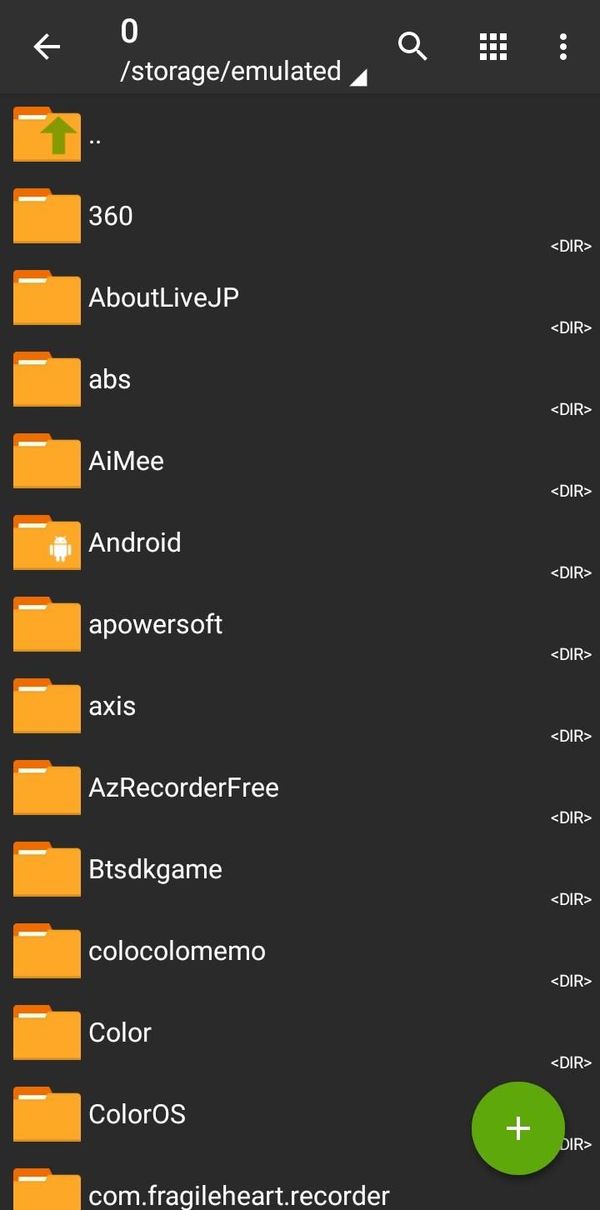Viewport: 600px width, 1210px height.
Task: Open the abs folder
Action: (300, 381)
